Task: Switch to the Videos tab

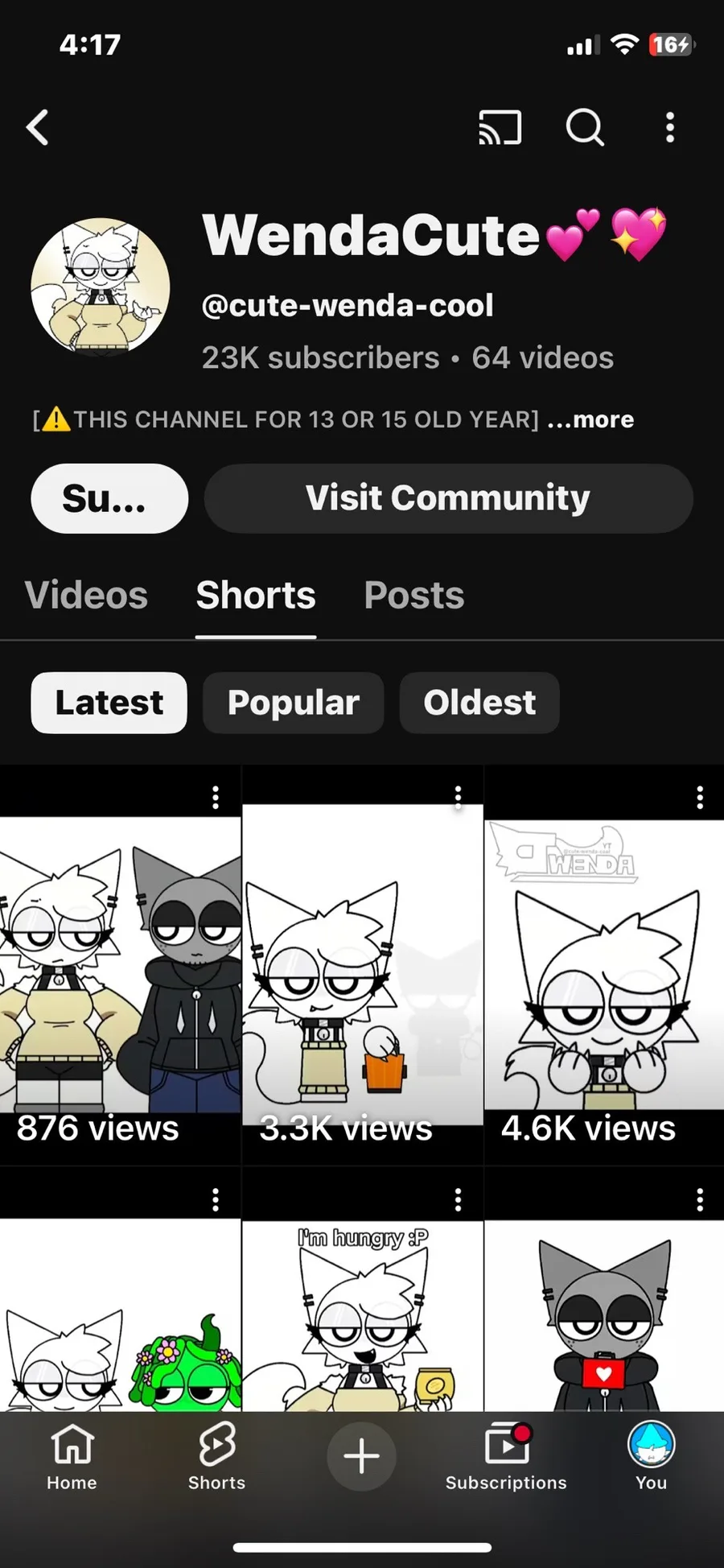Action: (86, 596)
